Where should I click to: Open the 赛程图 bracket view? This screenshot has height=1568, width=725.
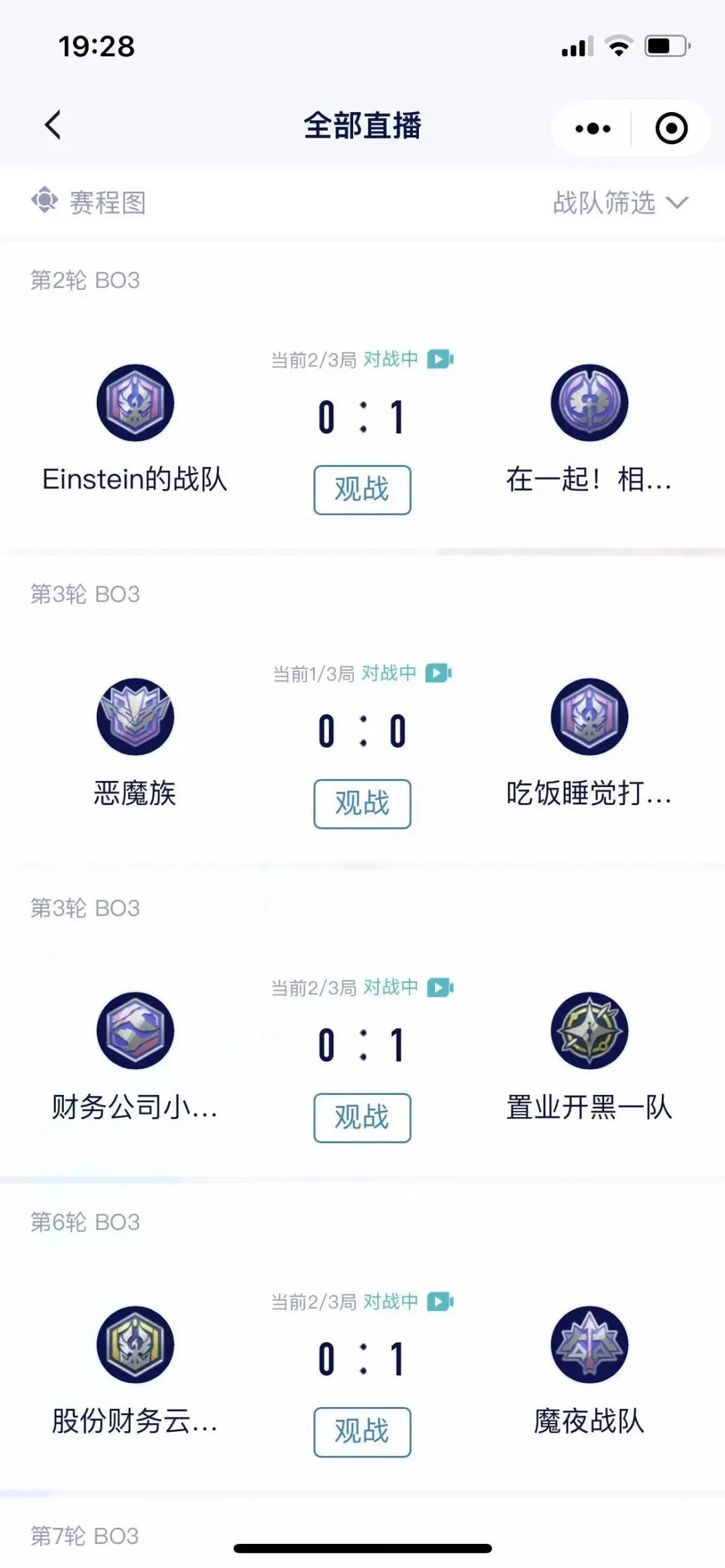(89, 202)
